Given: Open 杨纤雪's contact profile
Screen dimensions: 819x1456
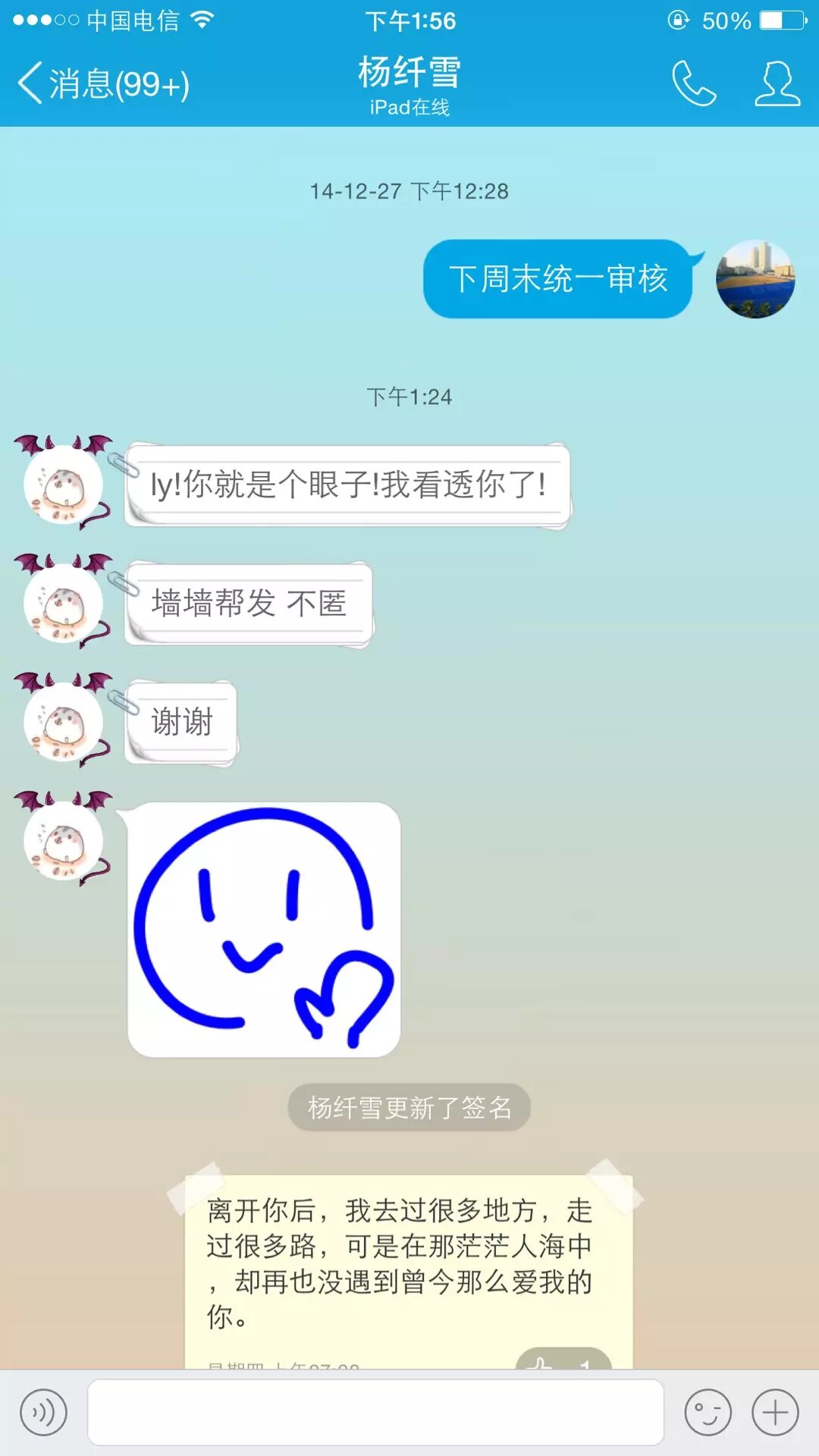Looking at the screenshot, I should [777, 83].
